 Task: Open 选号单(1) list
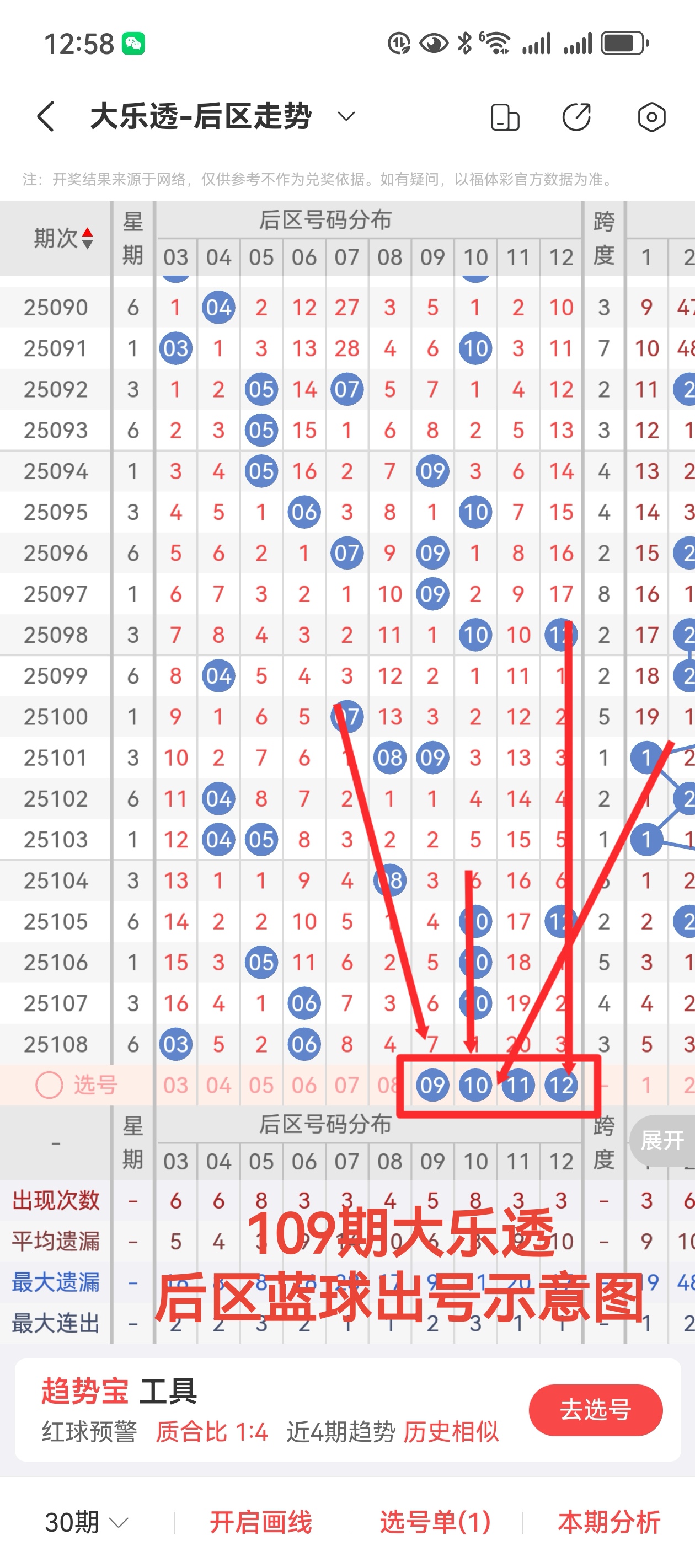click(x=435, y=1522)
